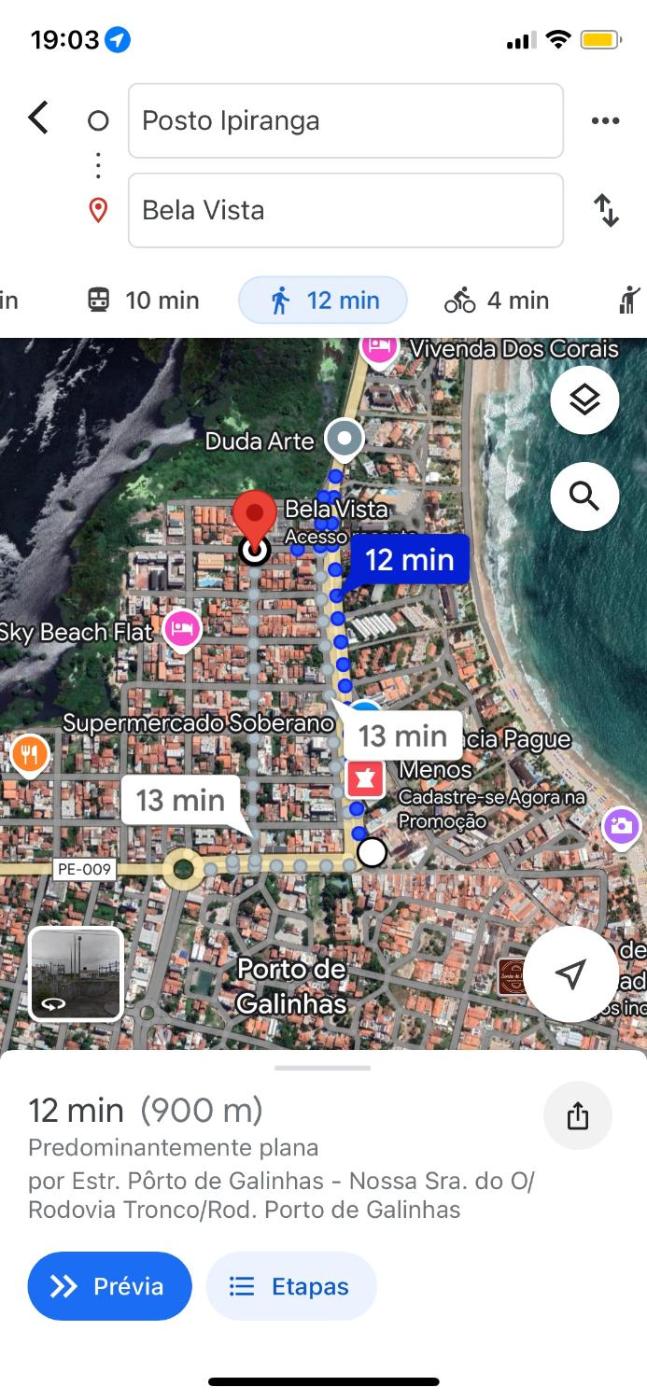Open the map layers selector

pos(584,400)
